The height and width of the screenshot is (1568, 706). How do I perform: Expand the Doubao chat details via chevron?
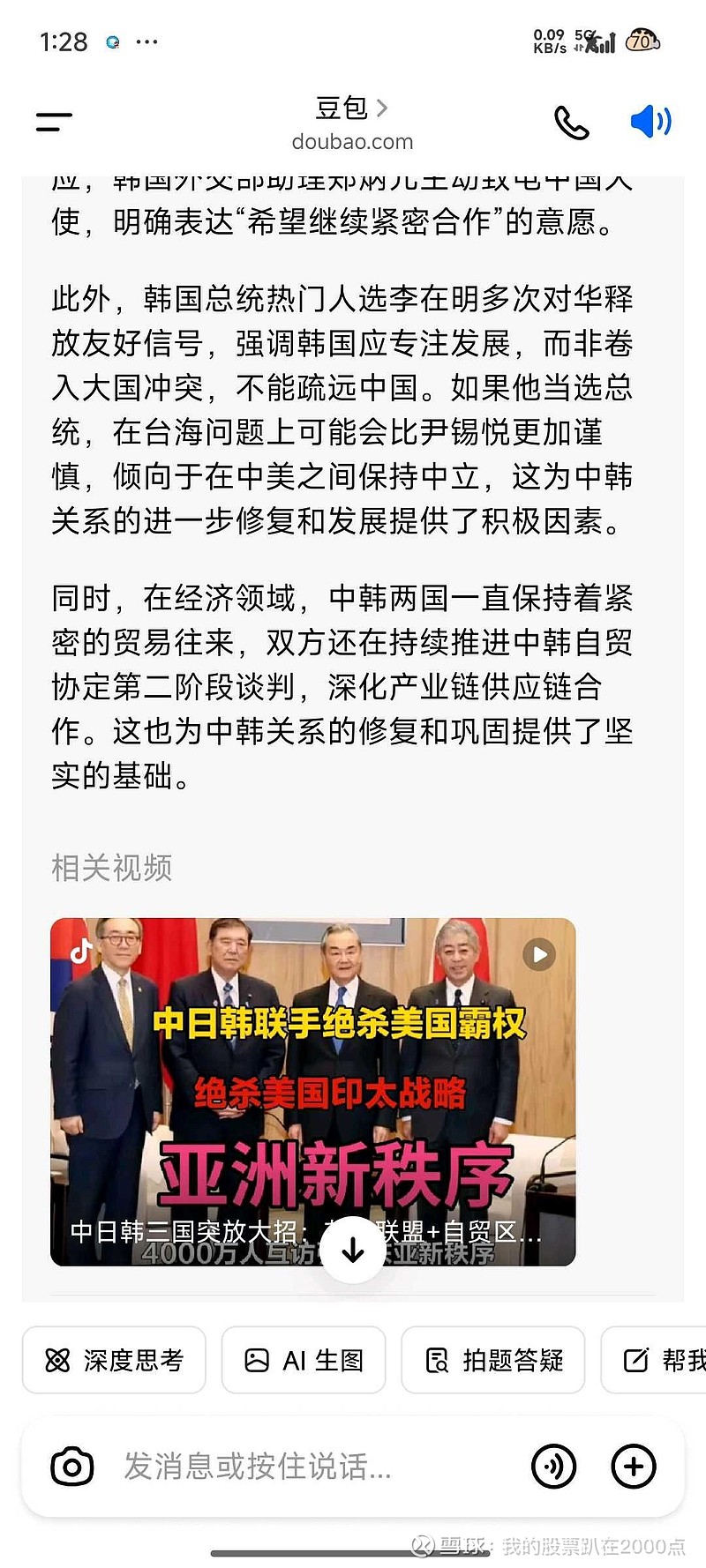(383, 108)
